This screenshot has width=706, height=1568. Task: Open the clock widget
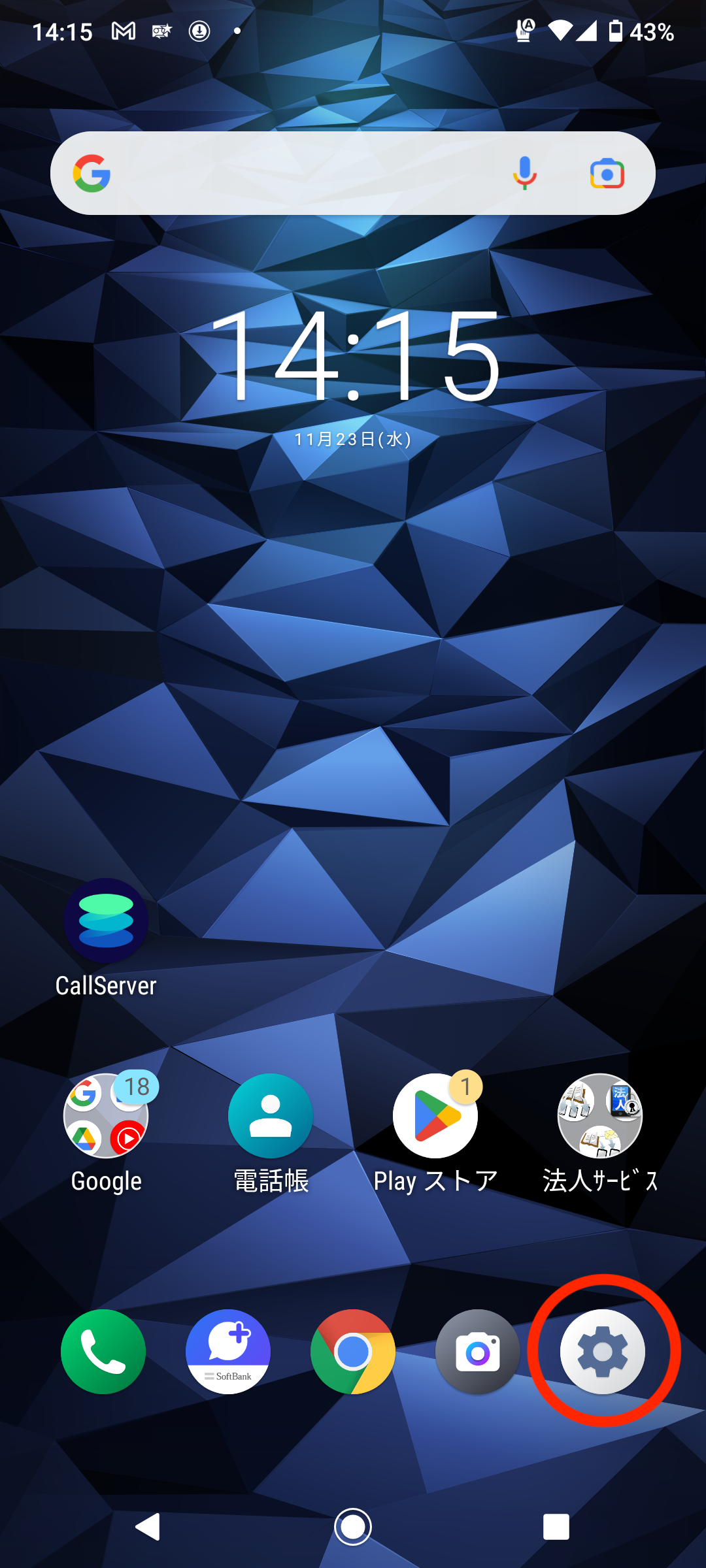[353, 356]
